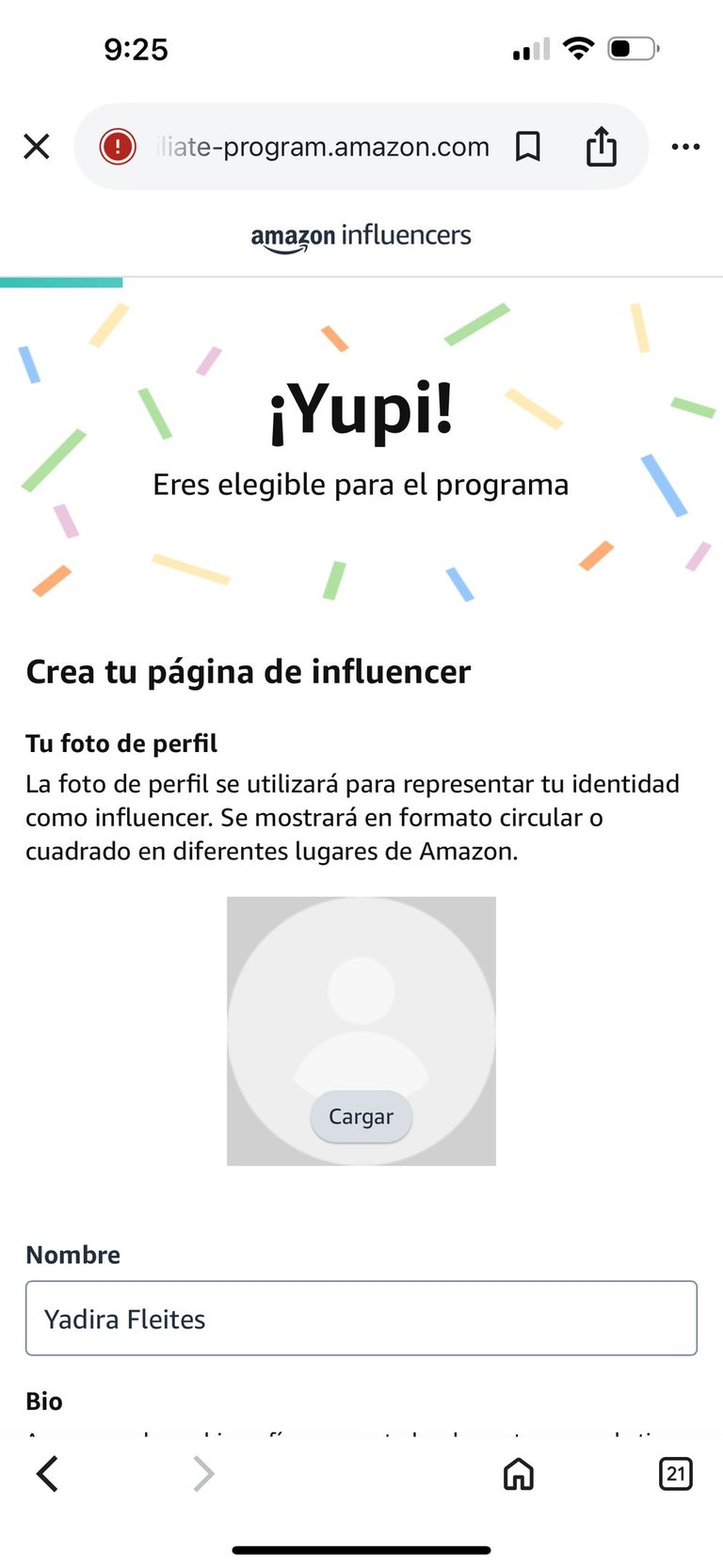Open the three-dot overflow menu

point(685,147)
